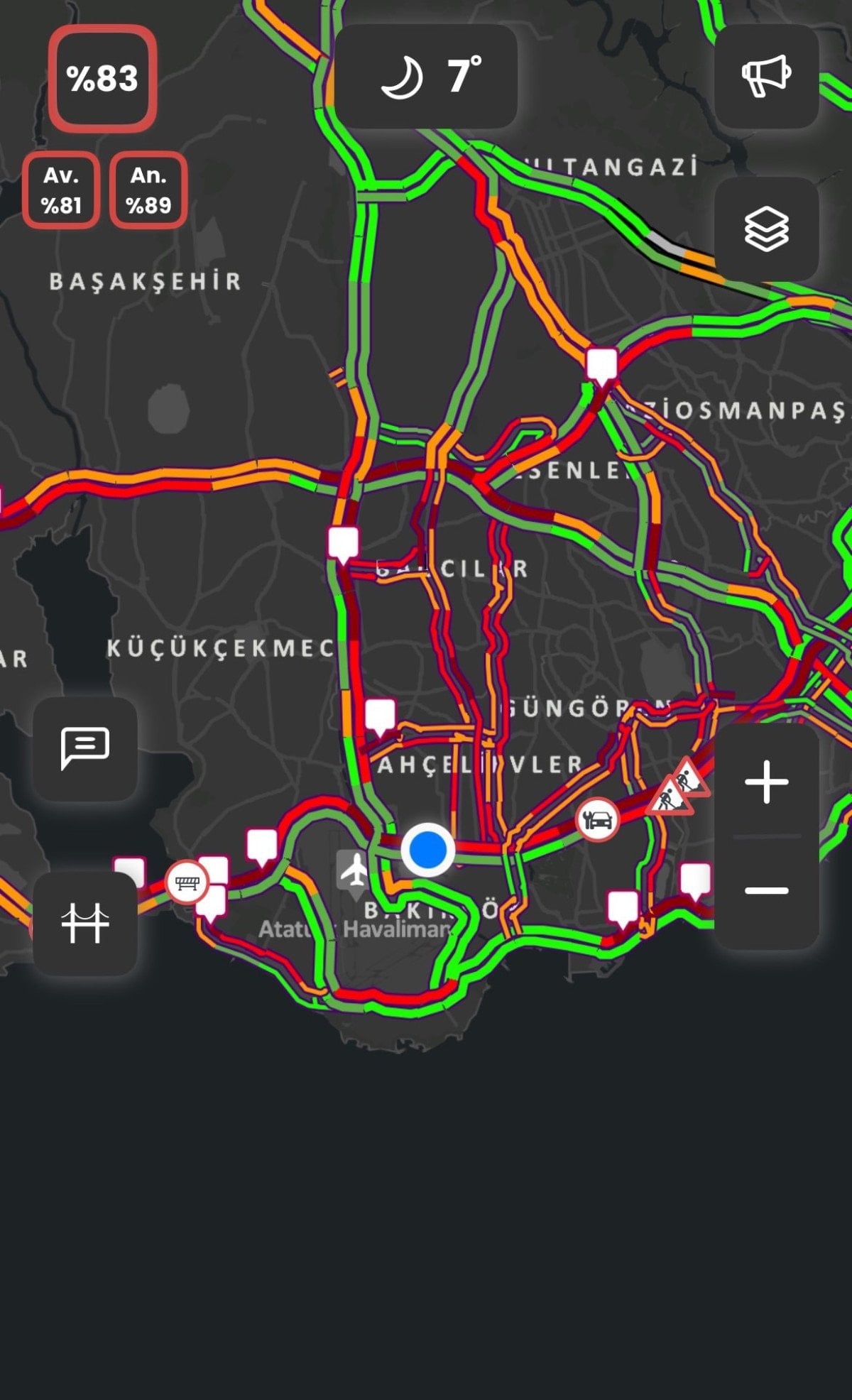The image size is (852, 1400).
Task: Open the road closure barrier marker
Action: tap(186, 882)
